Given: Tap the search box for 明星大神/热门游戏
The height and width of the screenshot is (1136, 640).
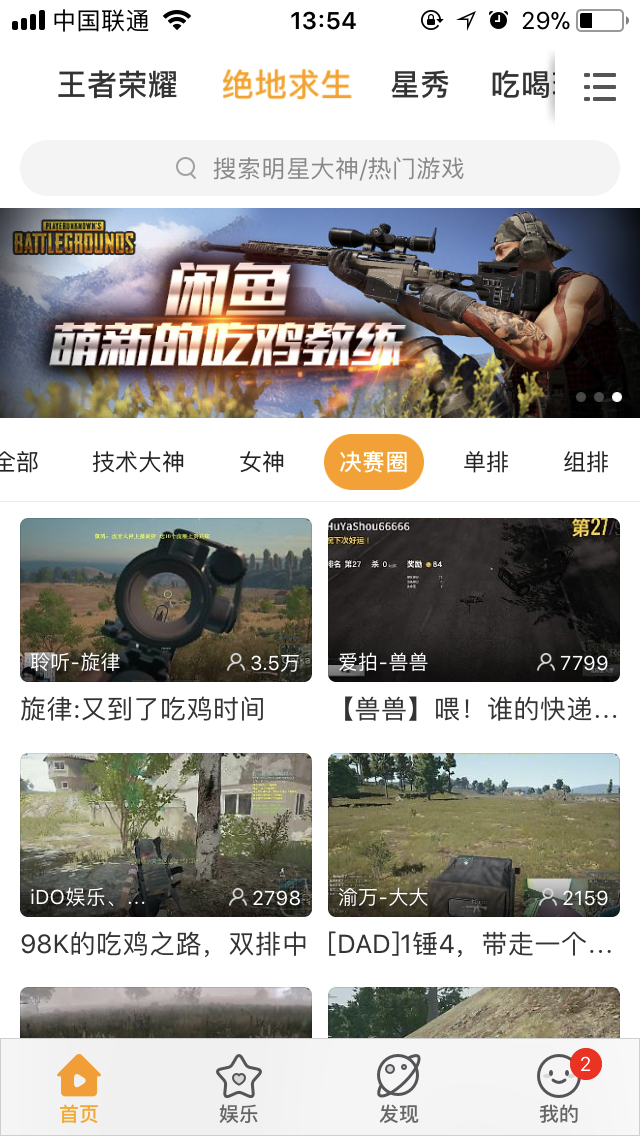Looking at the screenshot, I should pyautogui.click(x=320, y=168).
